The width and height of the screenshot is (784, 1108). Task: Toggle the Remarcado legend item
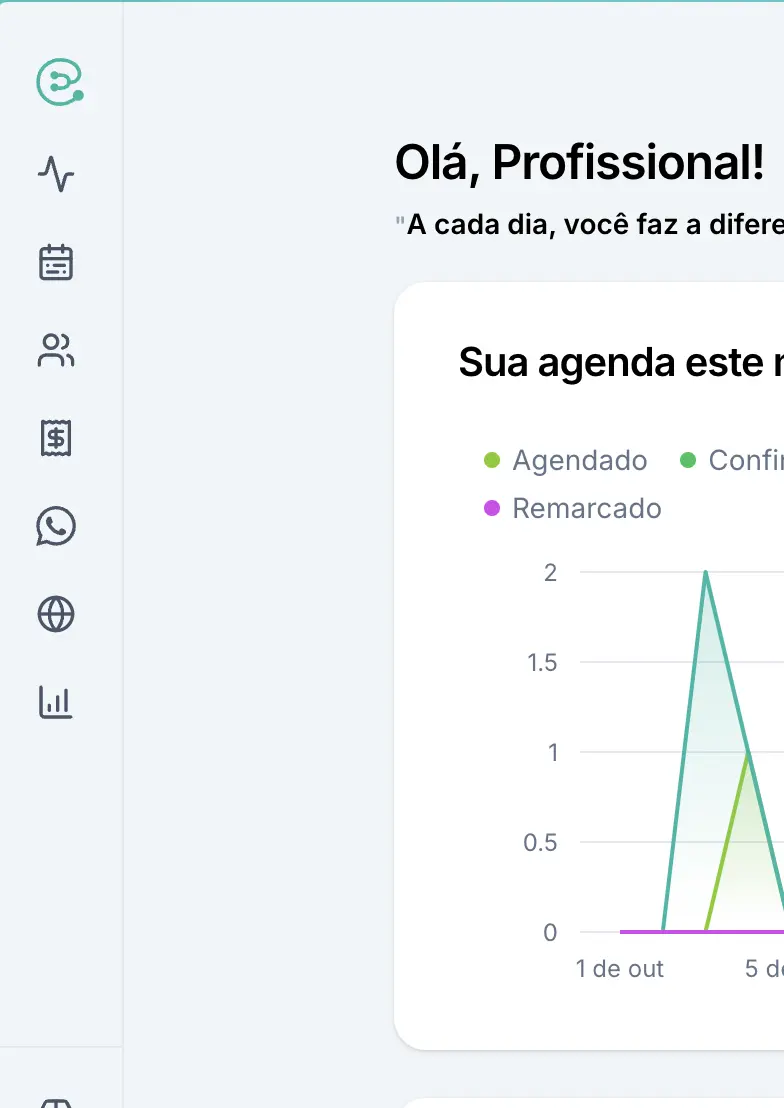(572, 508)
